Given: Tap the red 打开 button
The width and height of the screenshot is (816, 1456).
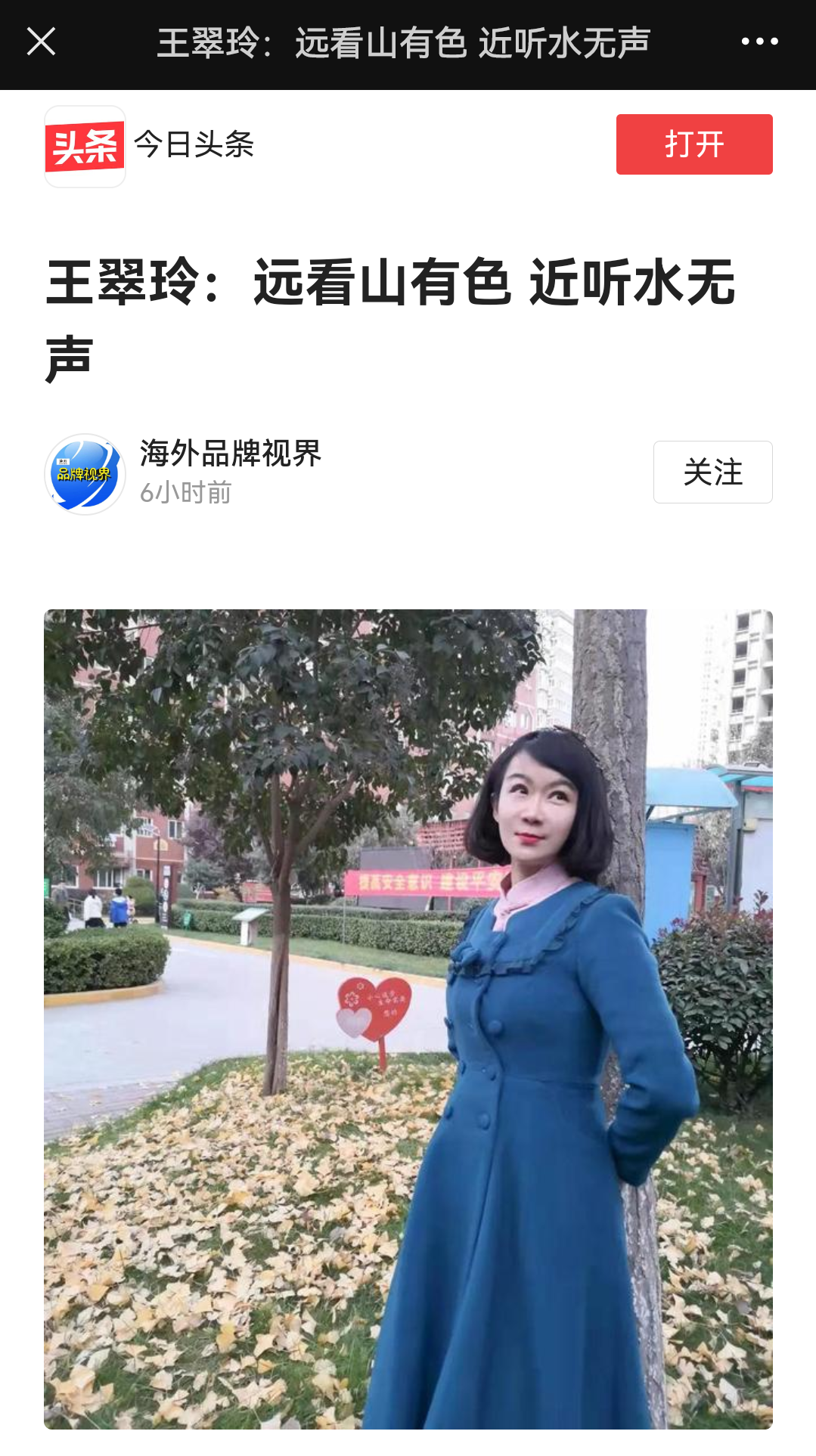Looking at the screenshot, I should click(693, 144).
